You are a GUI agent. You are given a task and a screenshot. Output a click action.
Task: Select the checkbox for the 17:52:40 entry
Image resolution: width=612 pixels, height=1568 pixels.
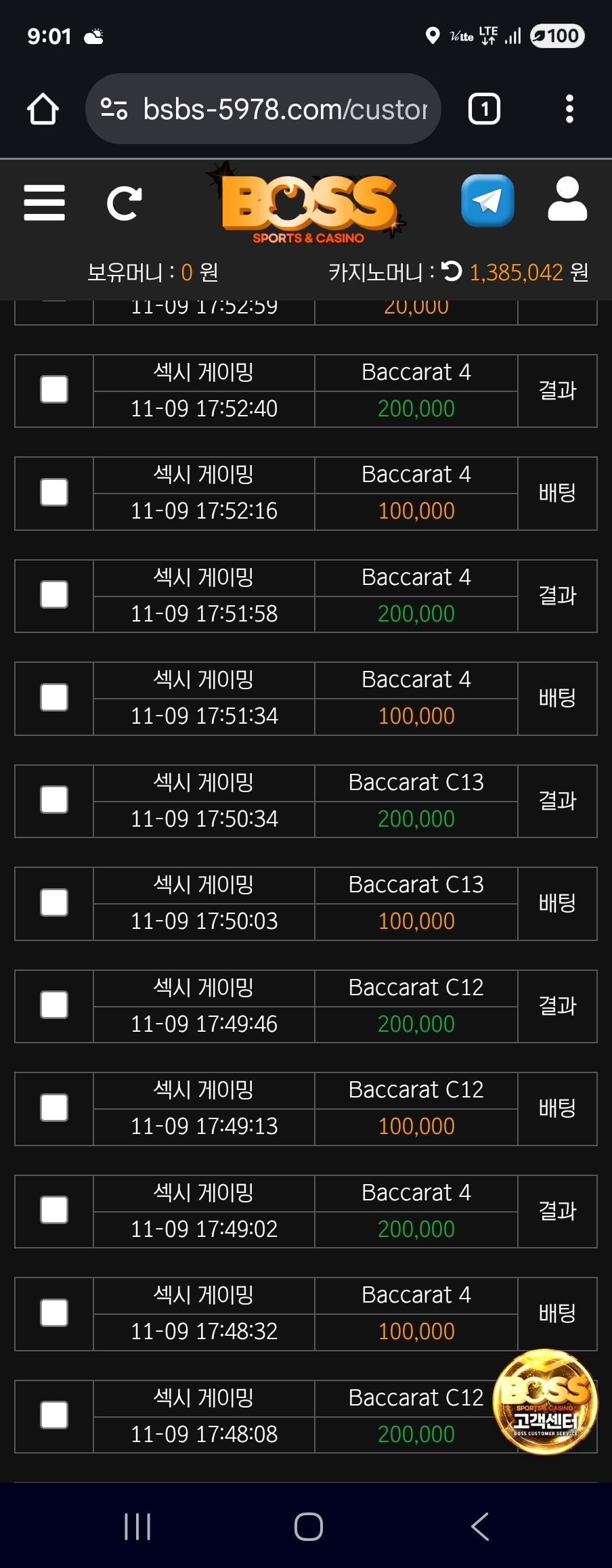pyautogui.click(x=54, y=390)
